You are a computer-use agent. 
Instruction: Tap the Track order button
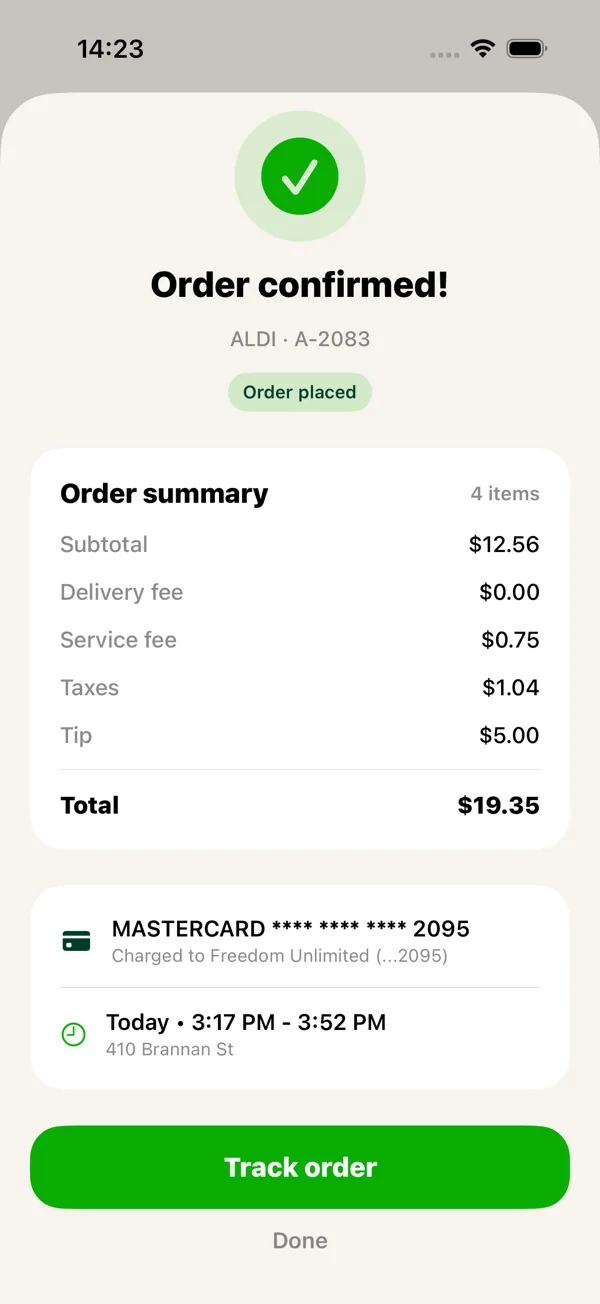click(x=300, y=1167)
